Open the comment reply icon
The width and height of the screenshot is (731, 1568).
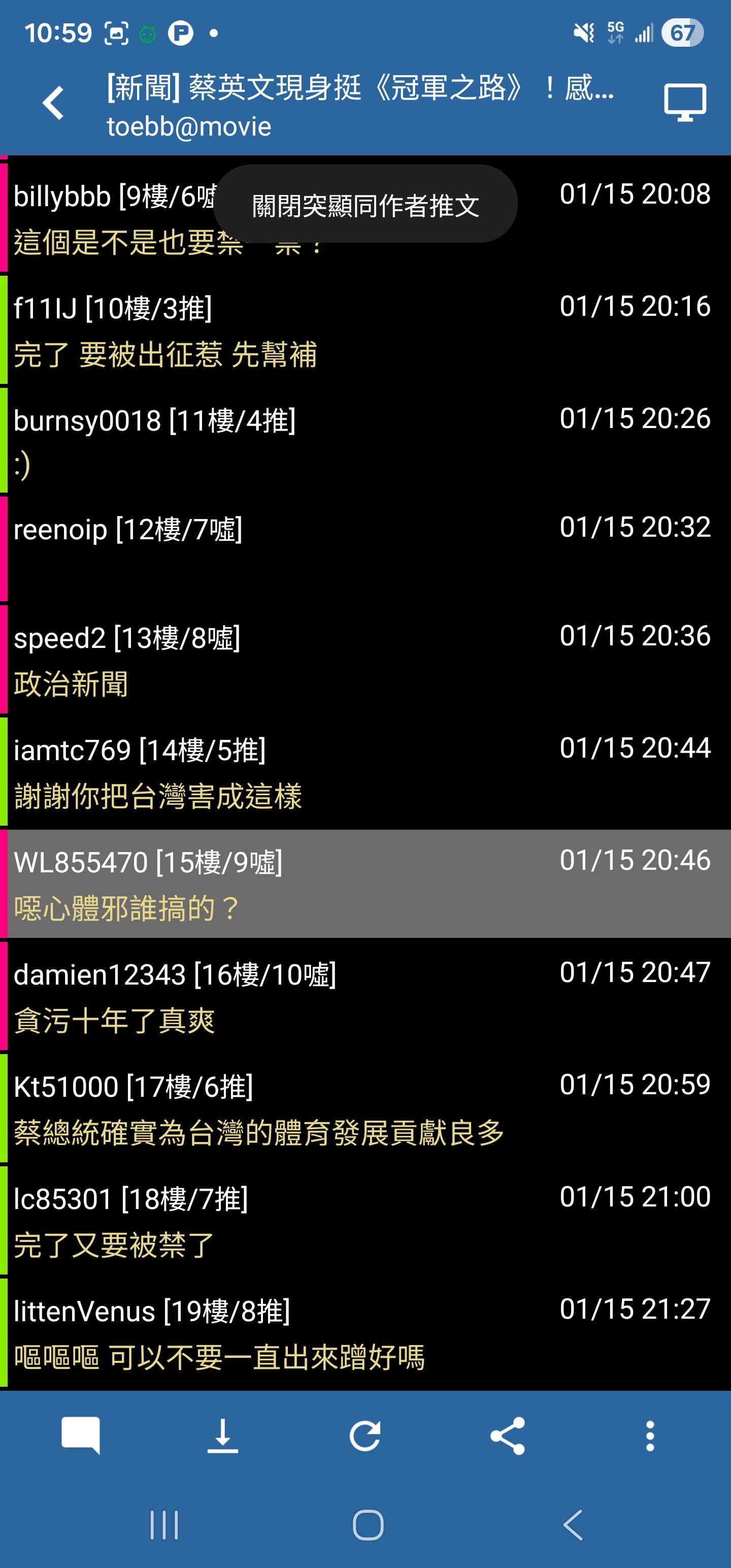(x=80, y=1435)
